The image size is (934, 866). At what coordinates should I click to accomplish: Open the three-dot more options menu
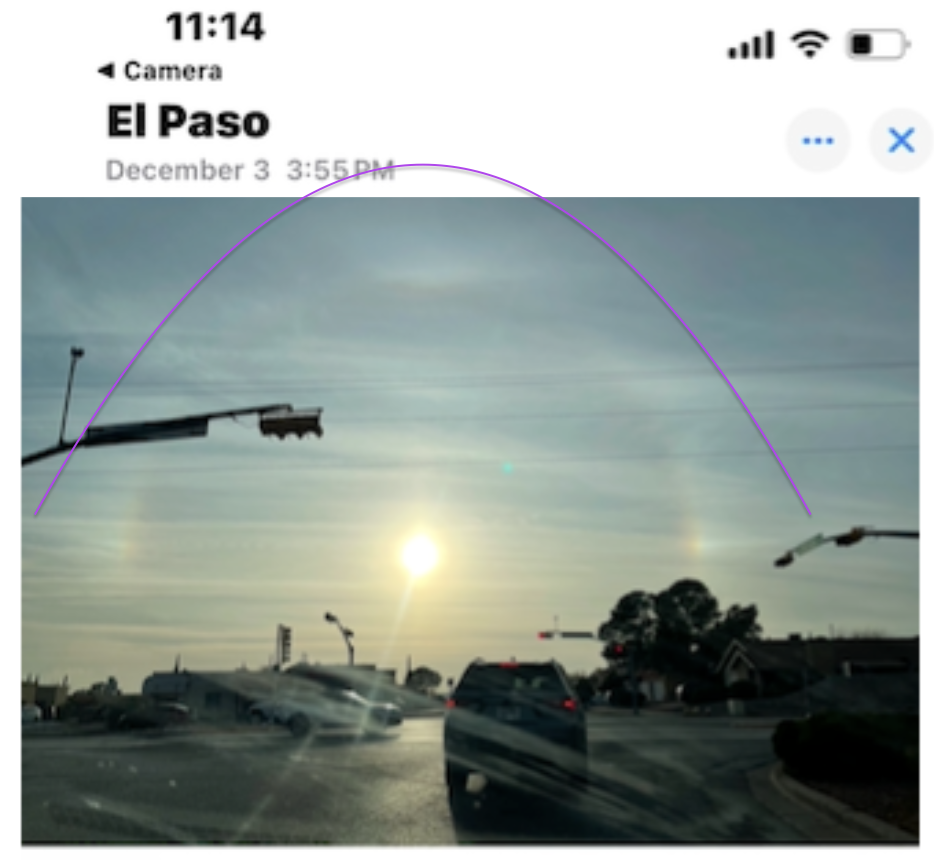click(817, 141)
